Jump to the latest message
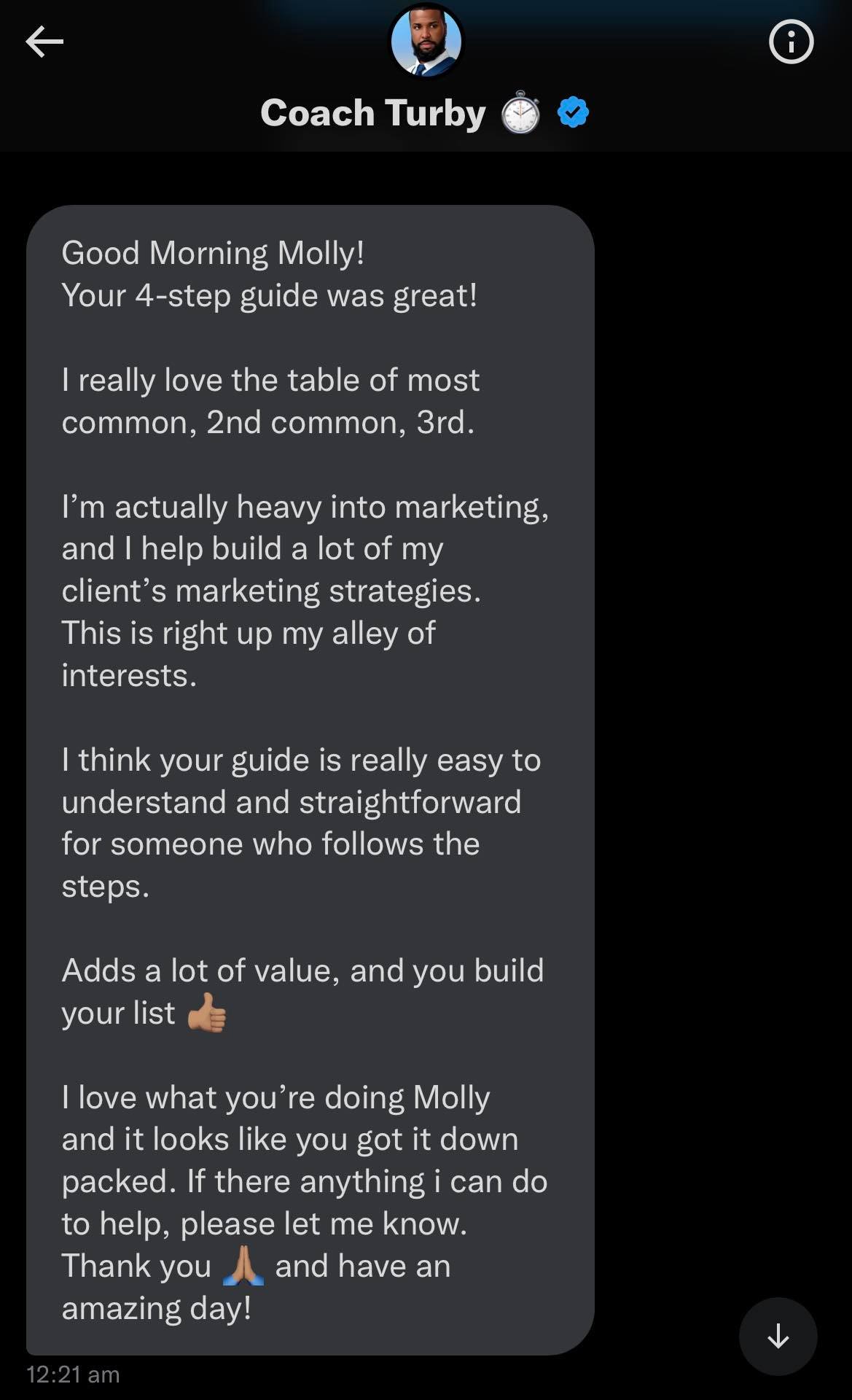Image resolution: width=852 pixels, height=1400 pixels. (x=778, y=1336)
